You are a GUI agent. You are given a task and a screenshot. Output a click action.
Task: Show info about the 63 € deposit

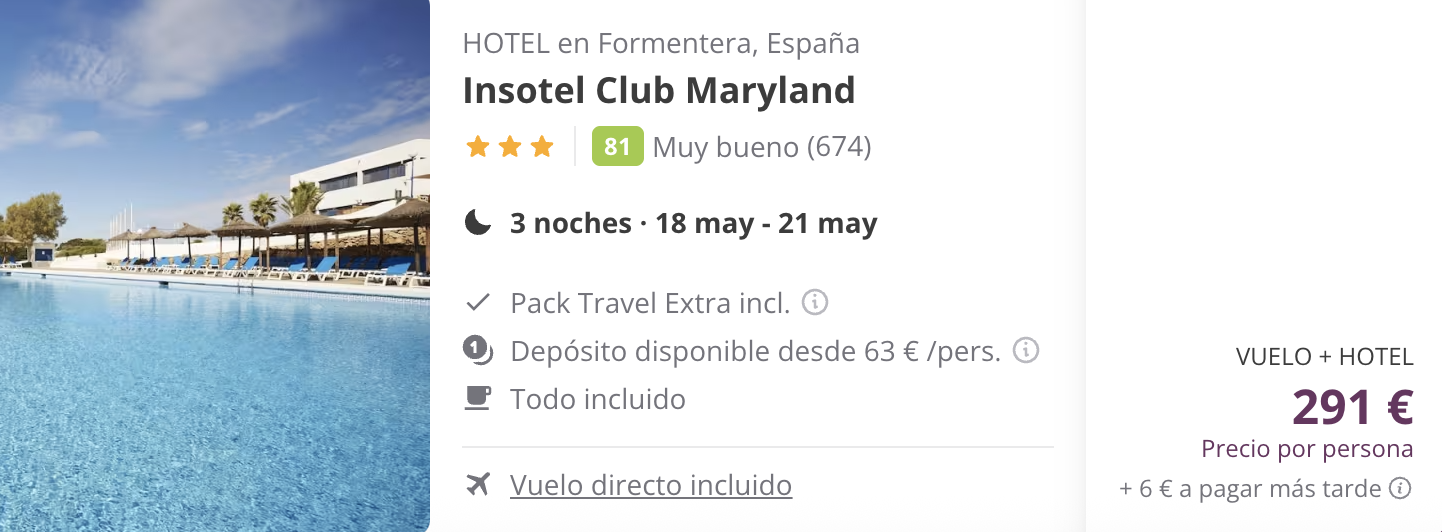click(1026, 351)
